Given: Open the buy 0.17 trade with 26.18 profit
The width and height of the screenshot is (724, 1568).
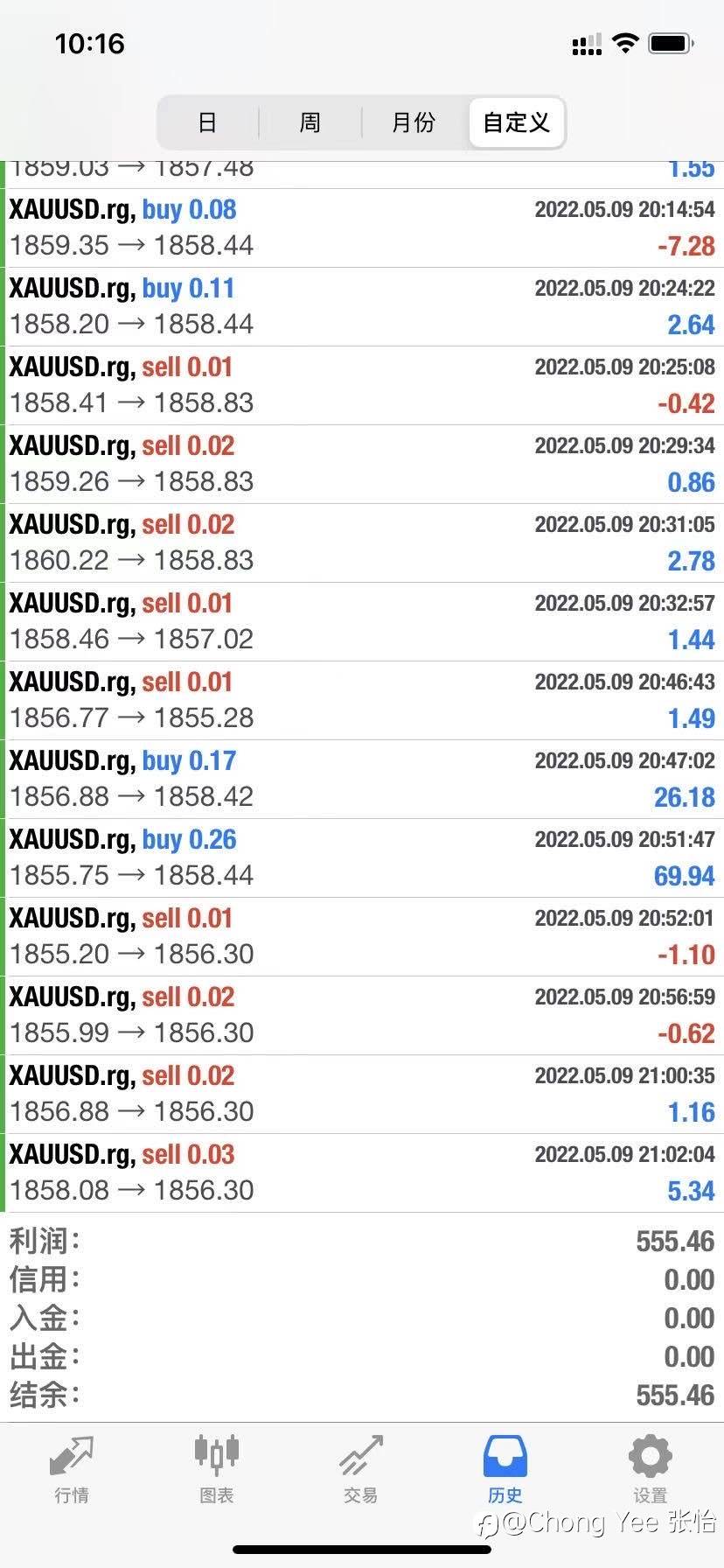Looking at the screenshot, I should [362, 779].
